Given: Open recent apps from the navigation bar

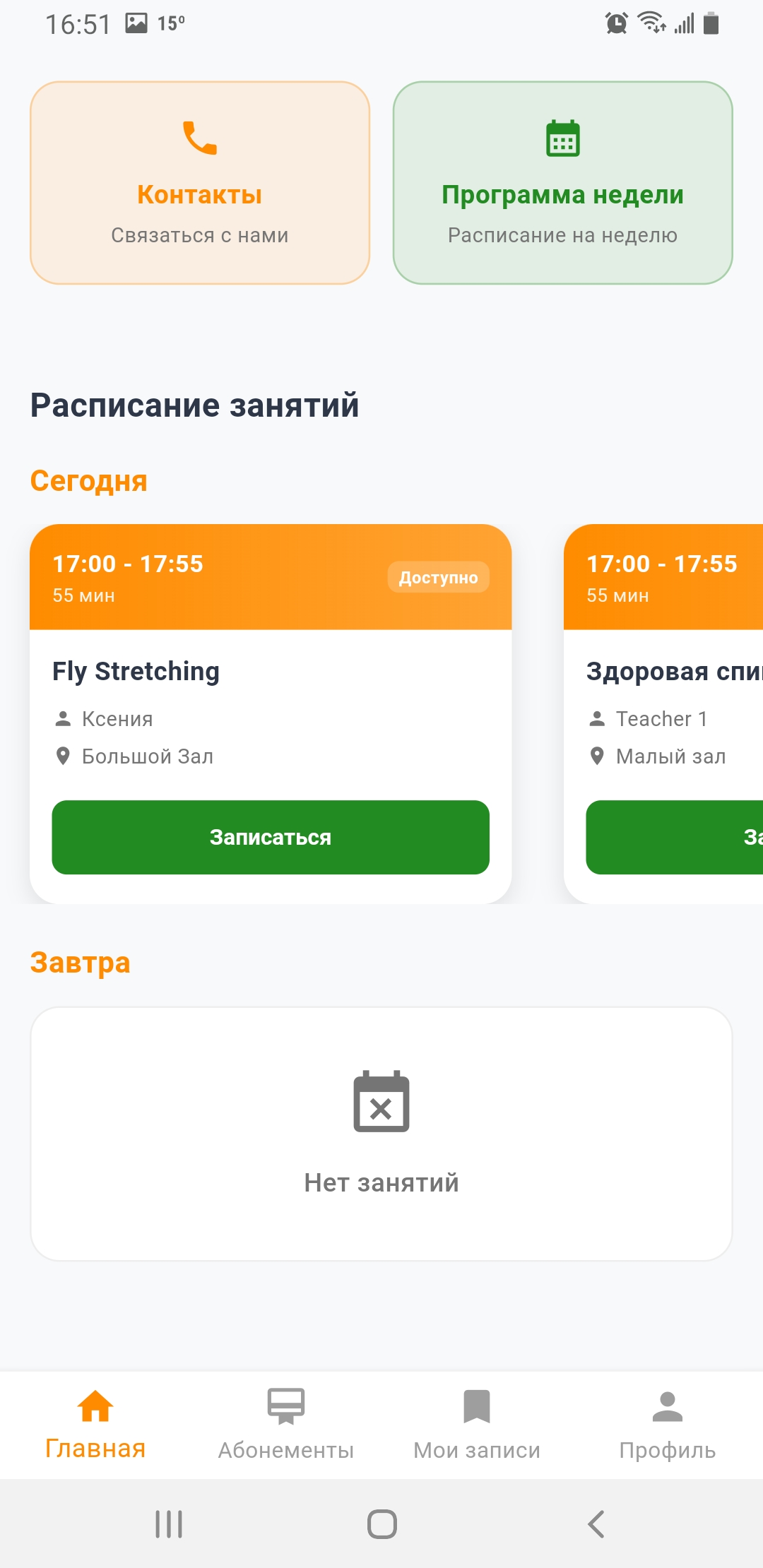Looking at the screenshot, I should [169, 1524].
